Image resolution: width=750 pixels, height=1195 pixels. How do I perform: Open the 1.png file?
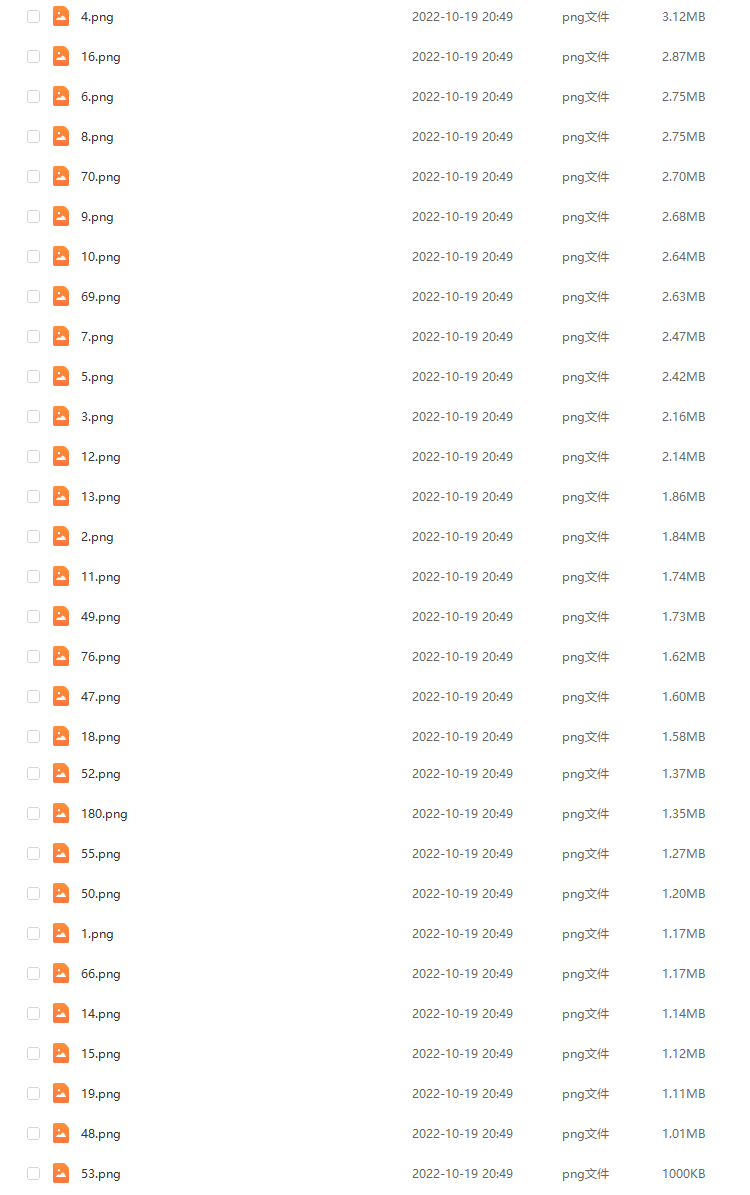click(x=97, y=934)
